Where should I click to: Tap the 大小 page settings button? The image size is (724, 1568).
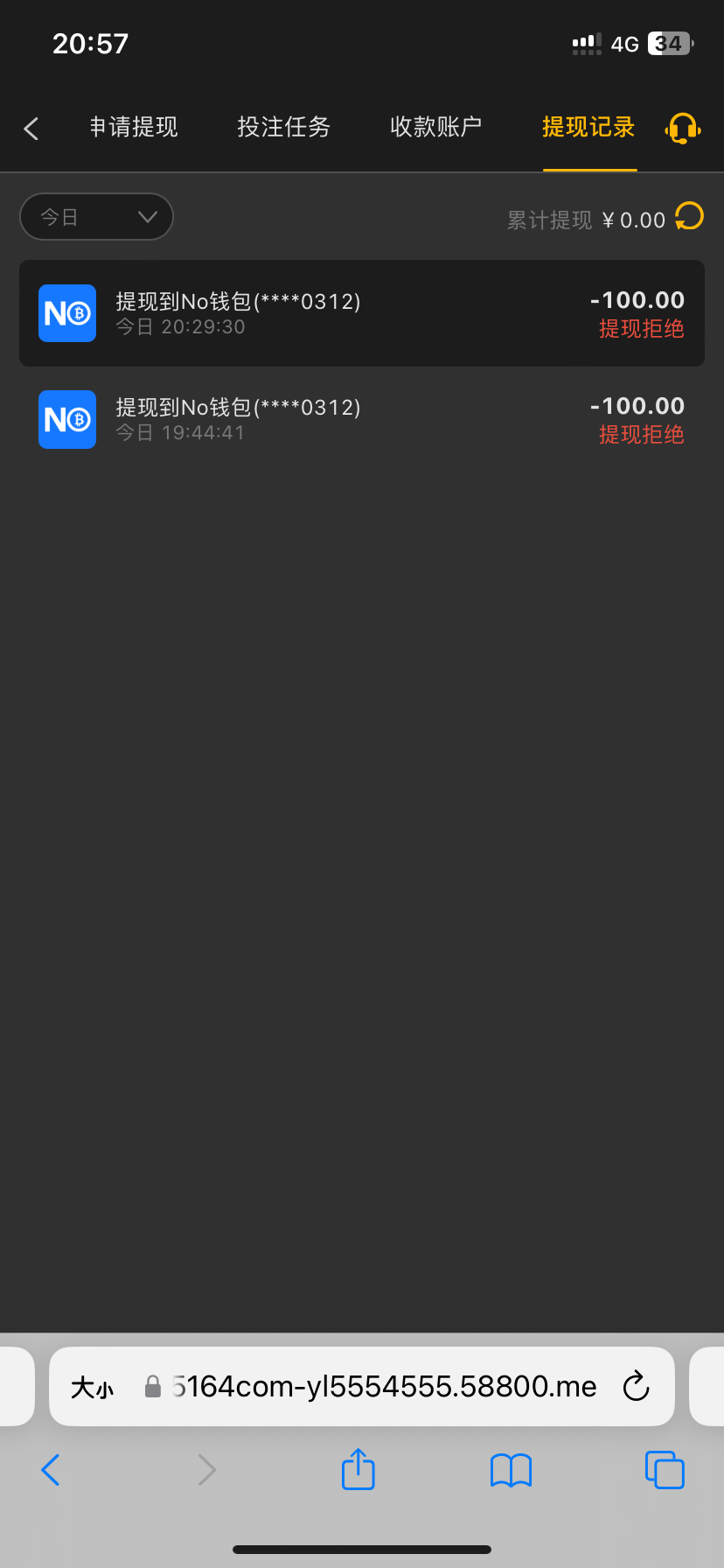pos(93,1387)
